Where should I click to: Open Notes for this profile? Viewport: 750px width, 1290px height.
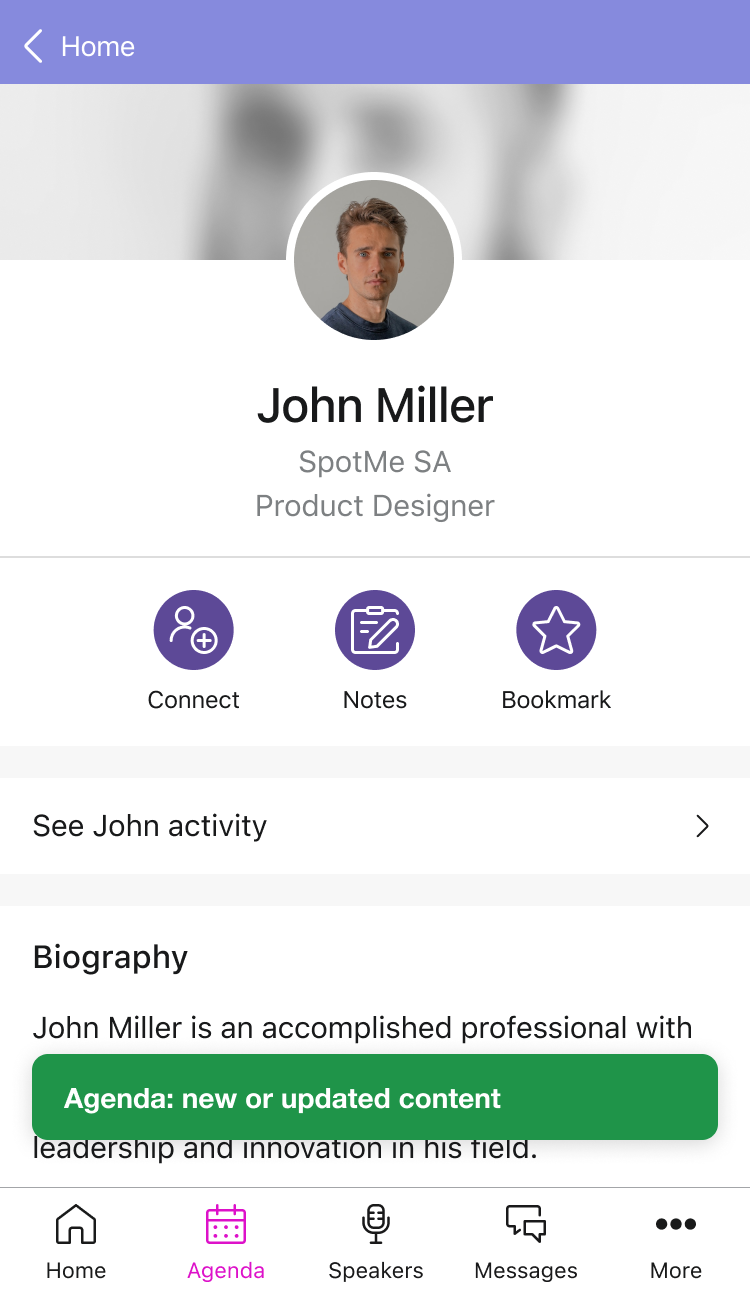[375, 630]
